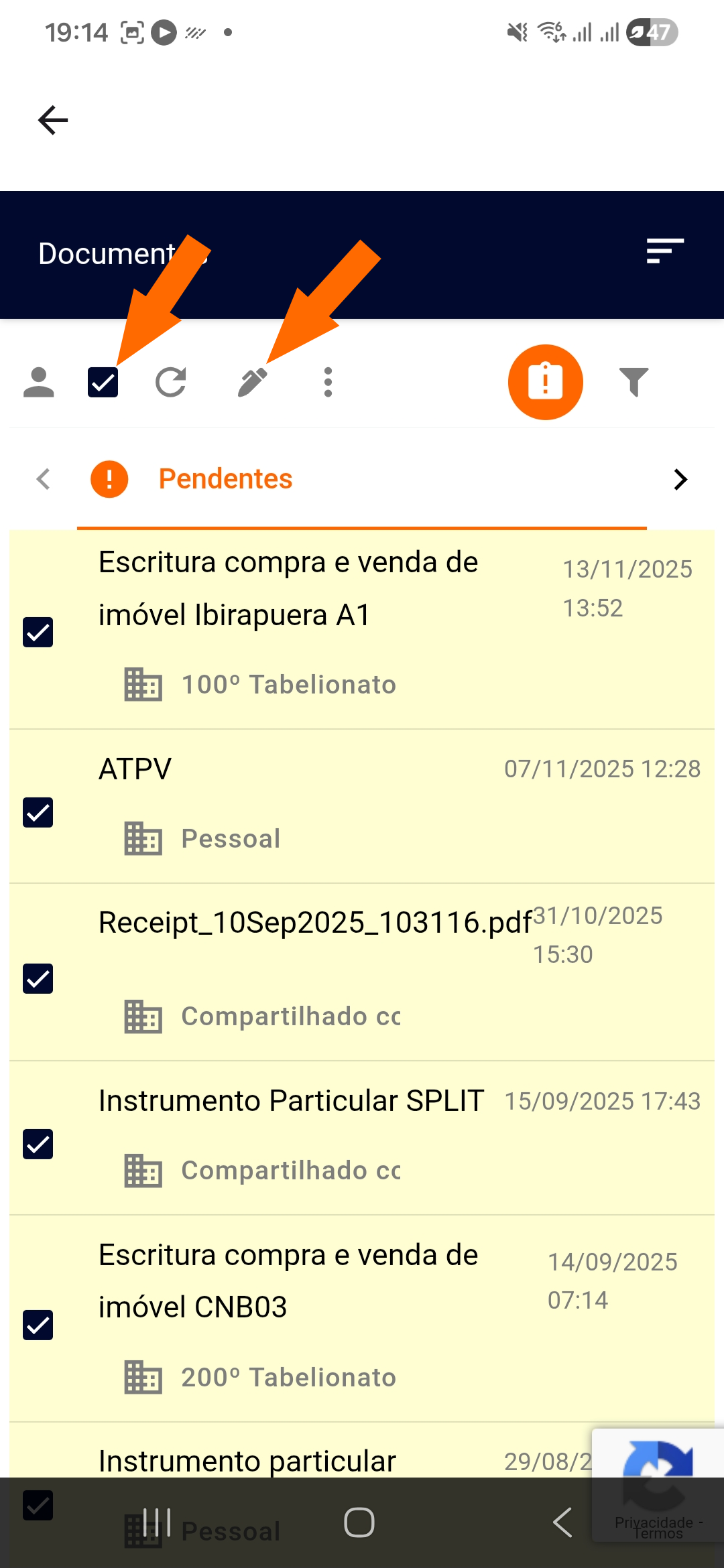Open the person filter icon
Viewport: 724px width, 1568px height.
[39, 383]
